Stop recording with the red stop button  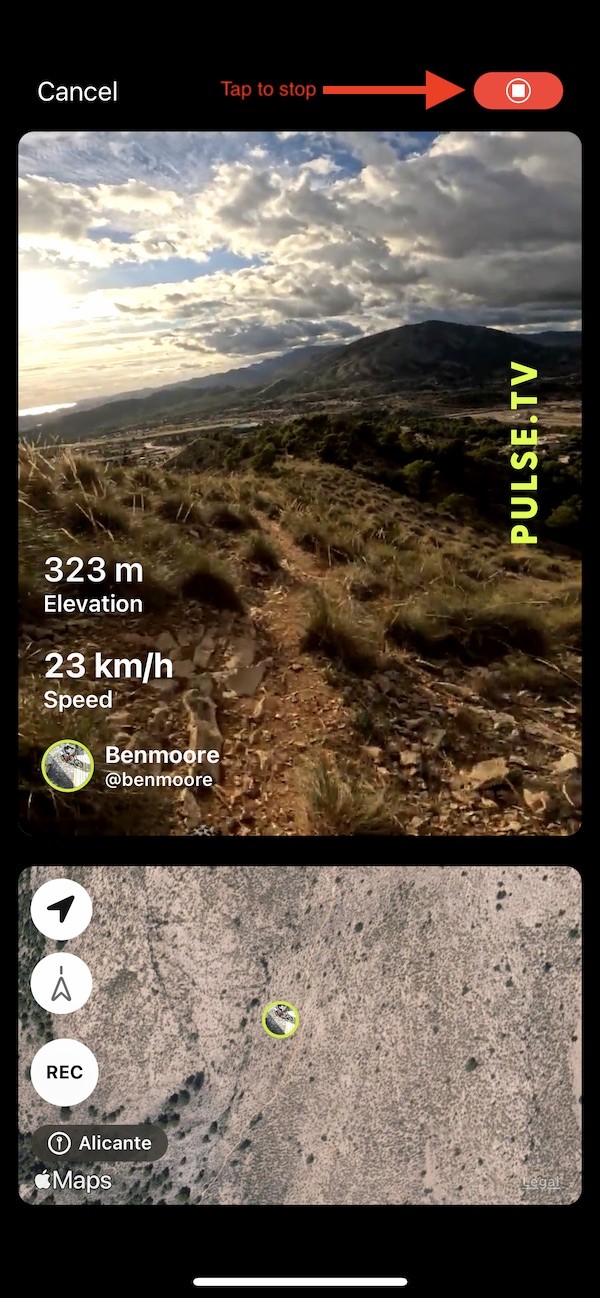518,91
